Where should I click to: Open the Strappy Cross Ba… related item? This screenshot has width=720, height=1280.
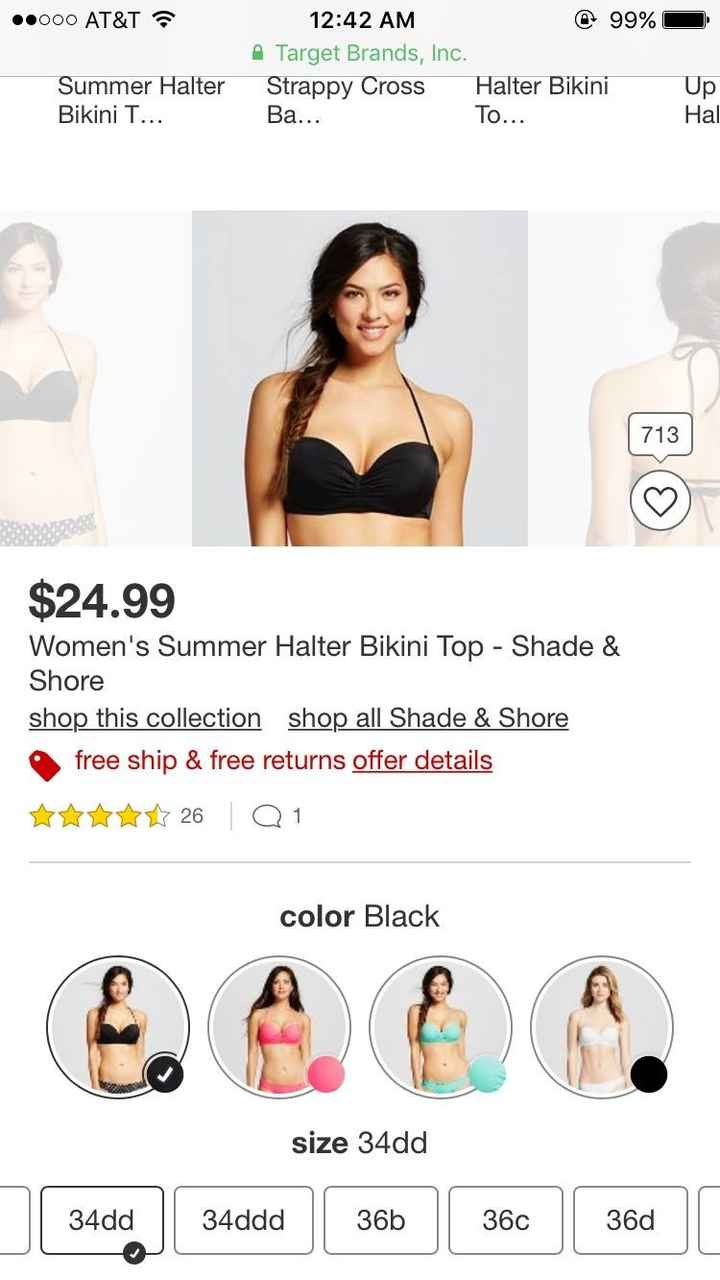pyautogui.click(x=345, y=101)
